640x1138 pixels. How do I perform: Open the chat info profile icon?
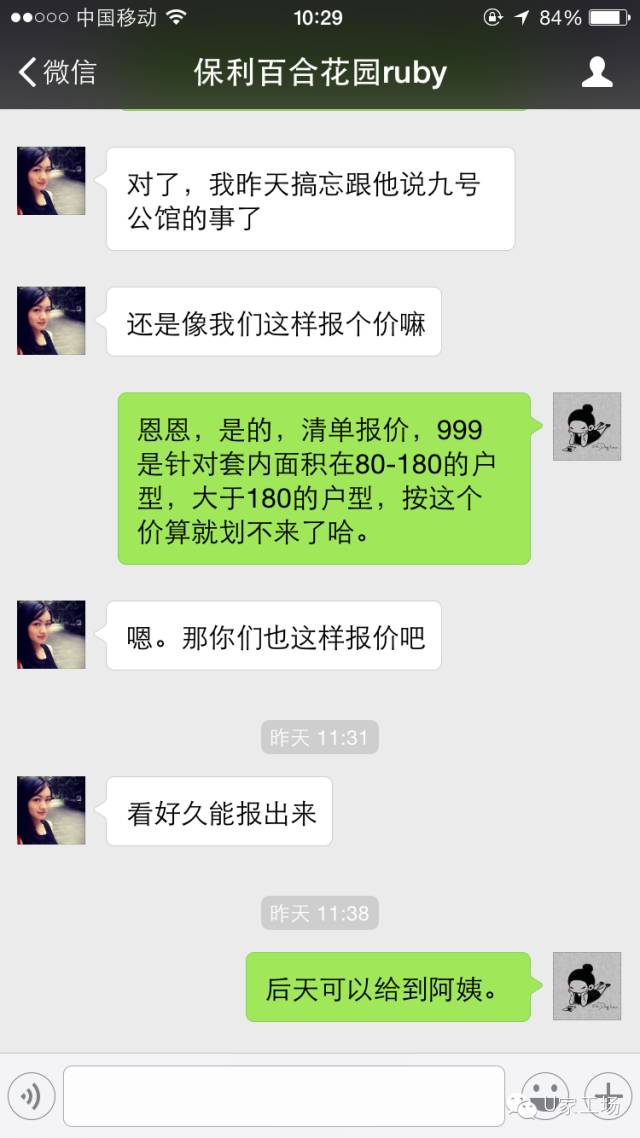[x=597, y=72]
